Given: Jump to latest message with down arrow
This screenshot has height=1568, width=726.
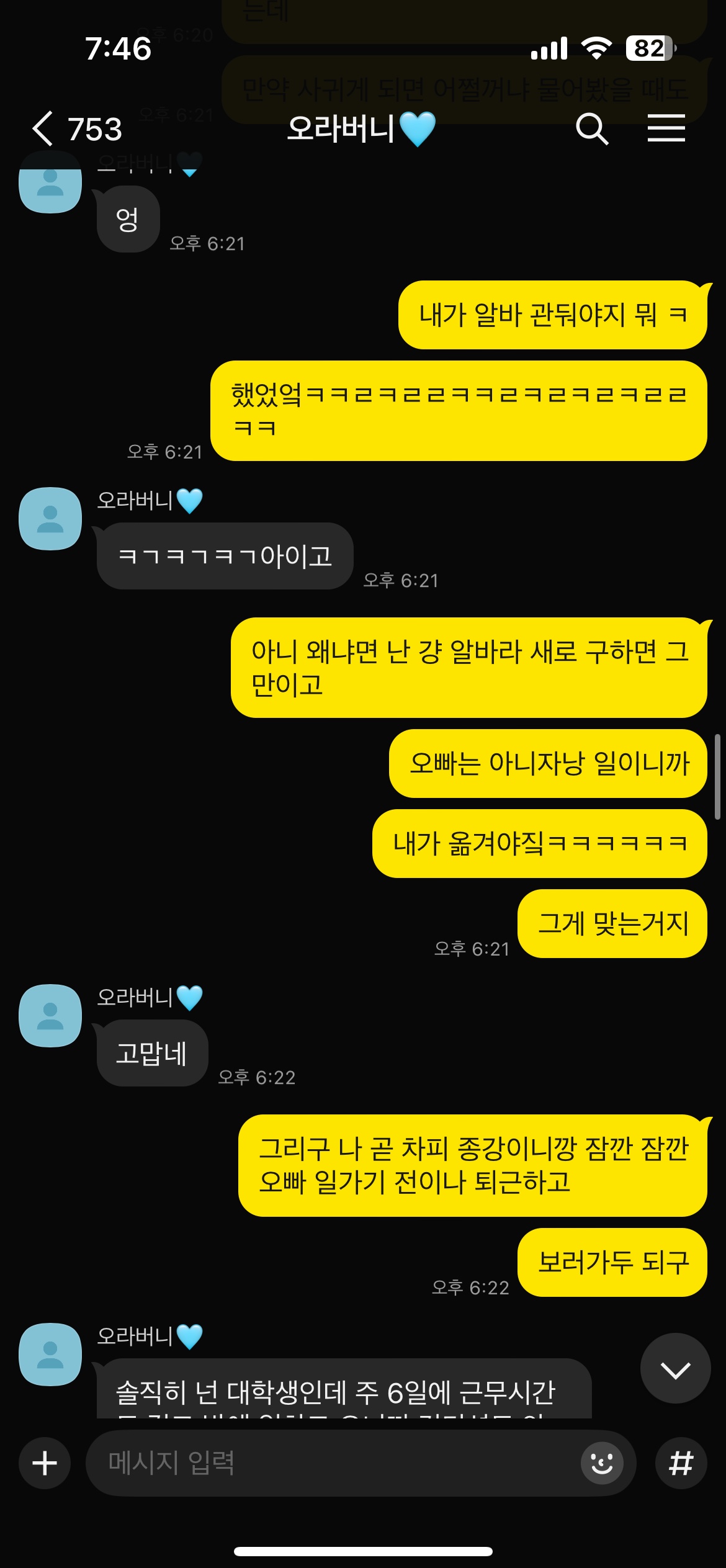Looking at the screenshot, I should point(675,1368).
